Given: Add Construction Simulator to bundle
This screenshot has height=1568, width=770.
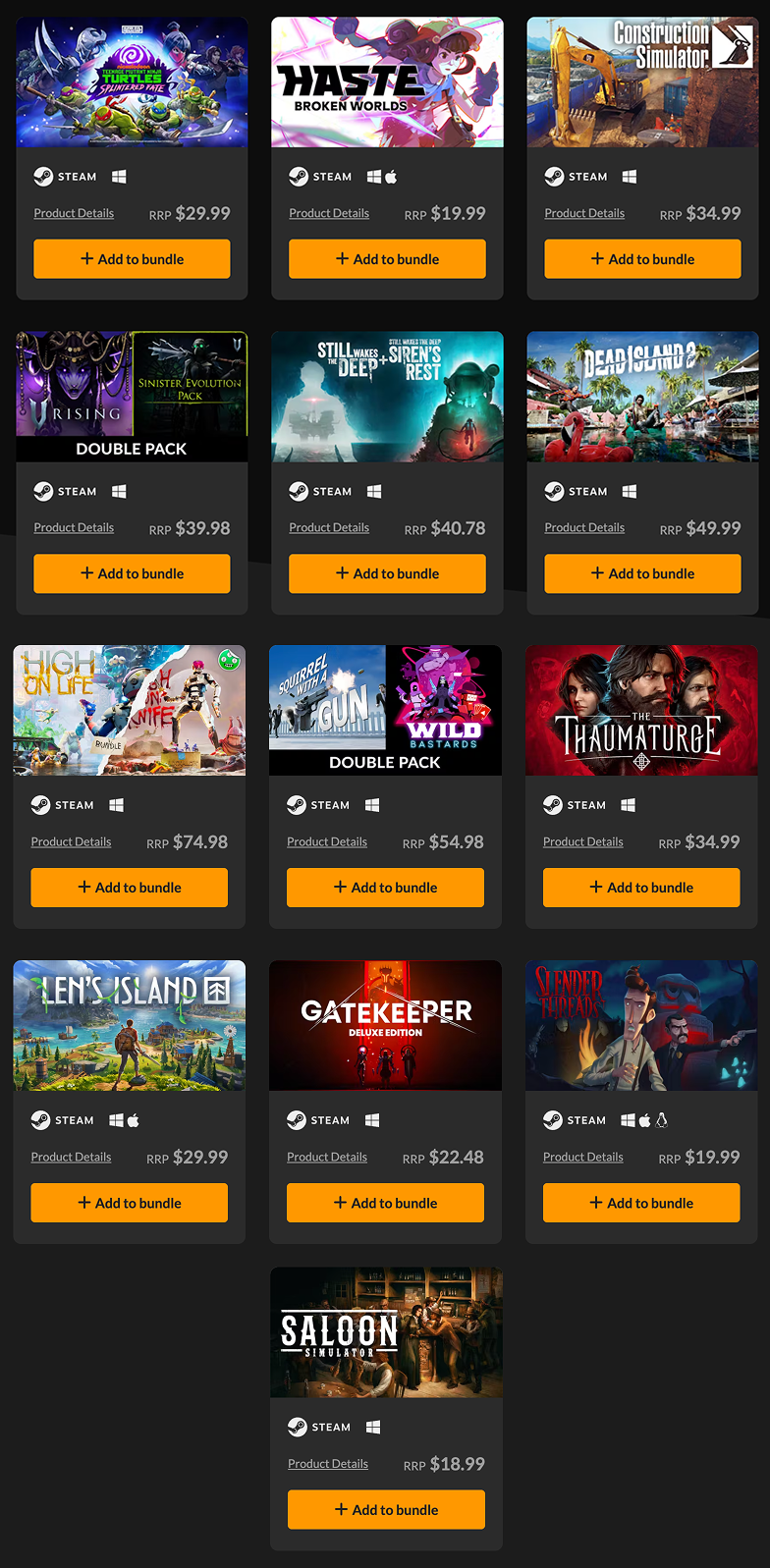Looking at the screenshot, I should tap(642, 259).
